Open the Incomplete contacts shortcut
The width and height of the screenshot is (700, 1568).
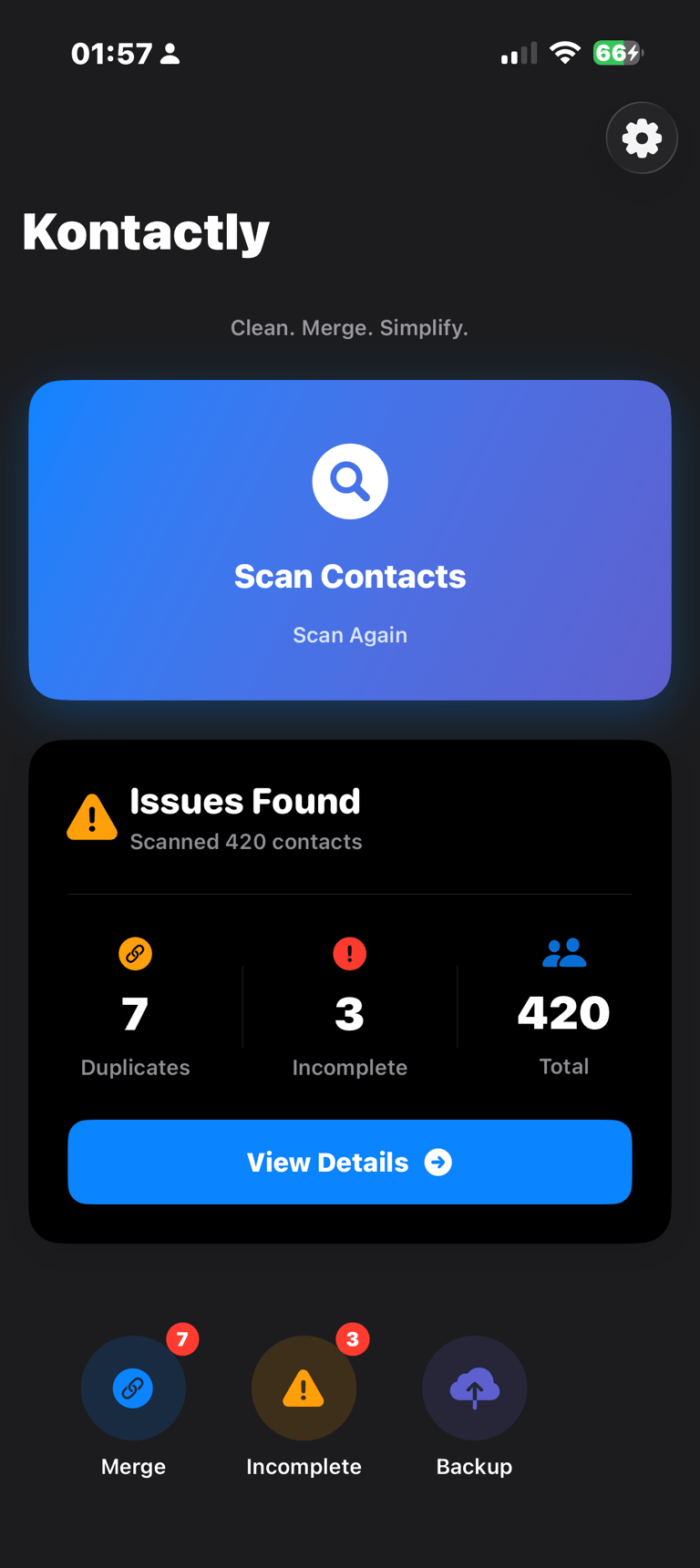(x=304, y=1388)
